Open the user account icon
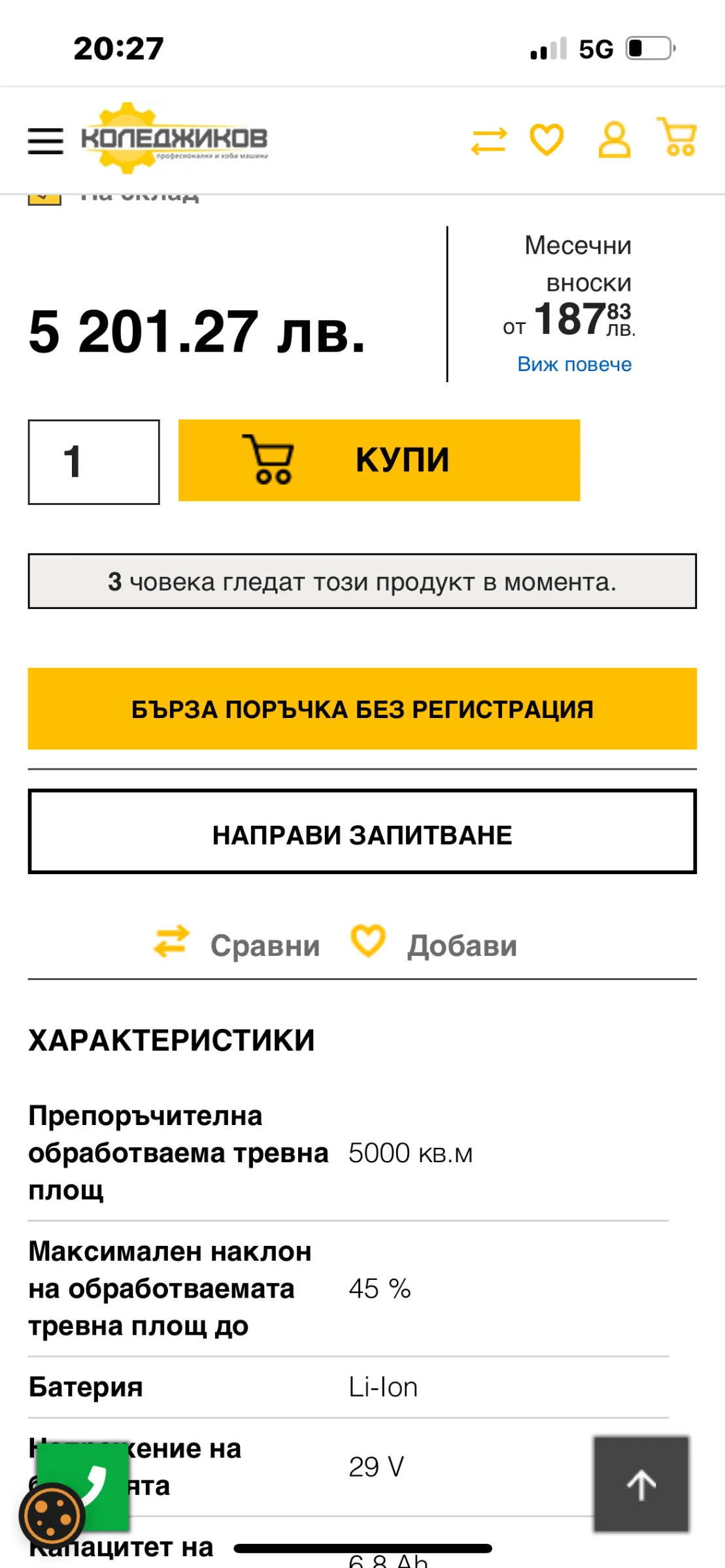The width and height of the screenshot is (725, 1568). (614, 140)
